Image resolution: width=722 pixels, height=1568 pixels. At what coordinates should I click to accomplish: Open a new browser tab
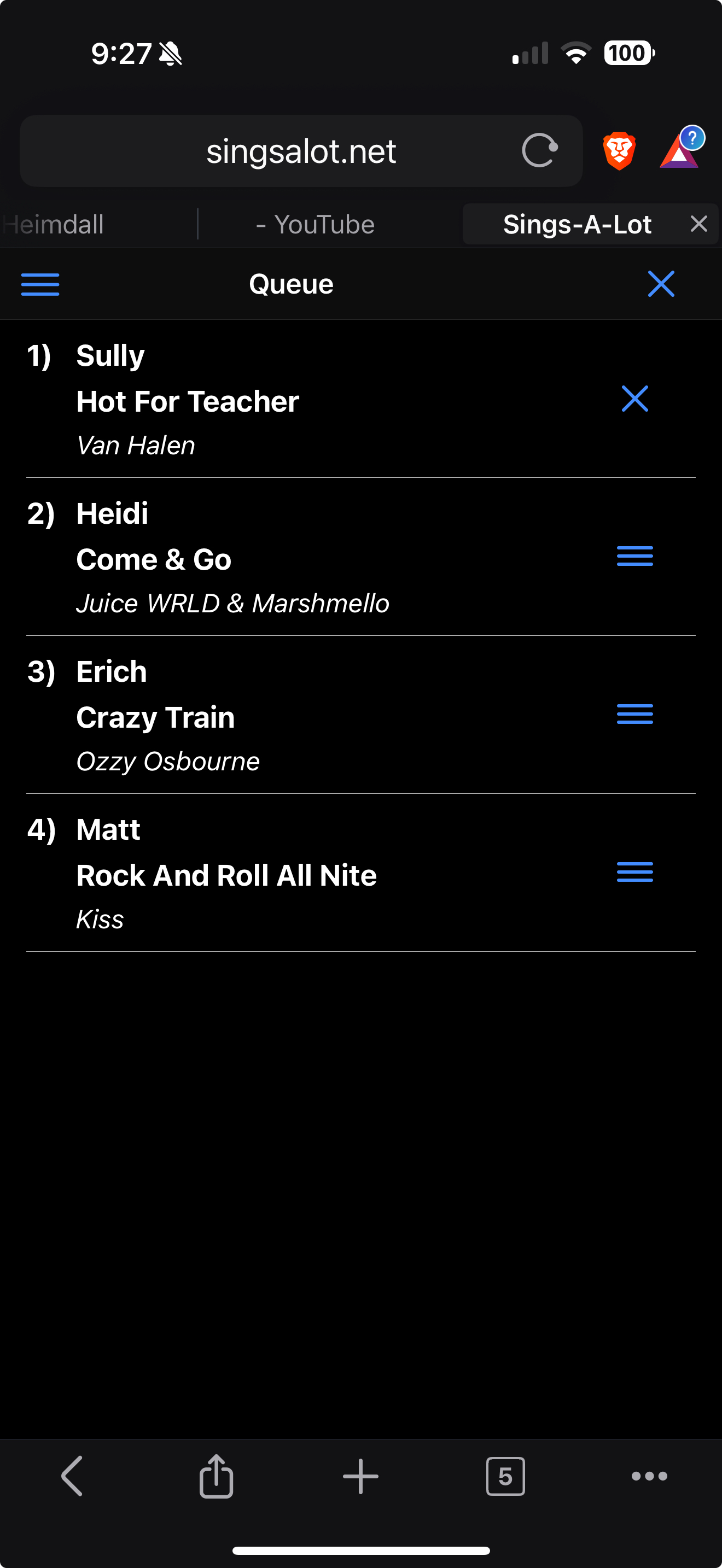tap(360, 1476)
